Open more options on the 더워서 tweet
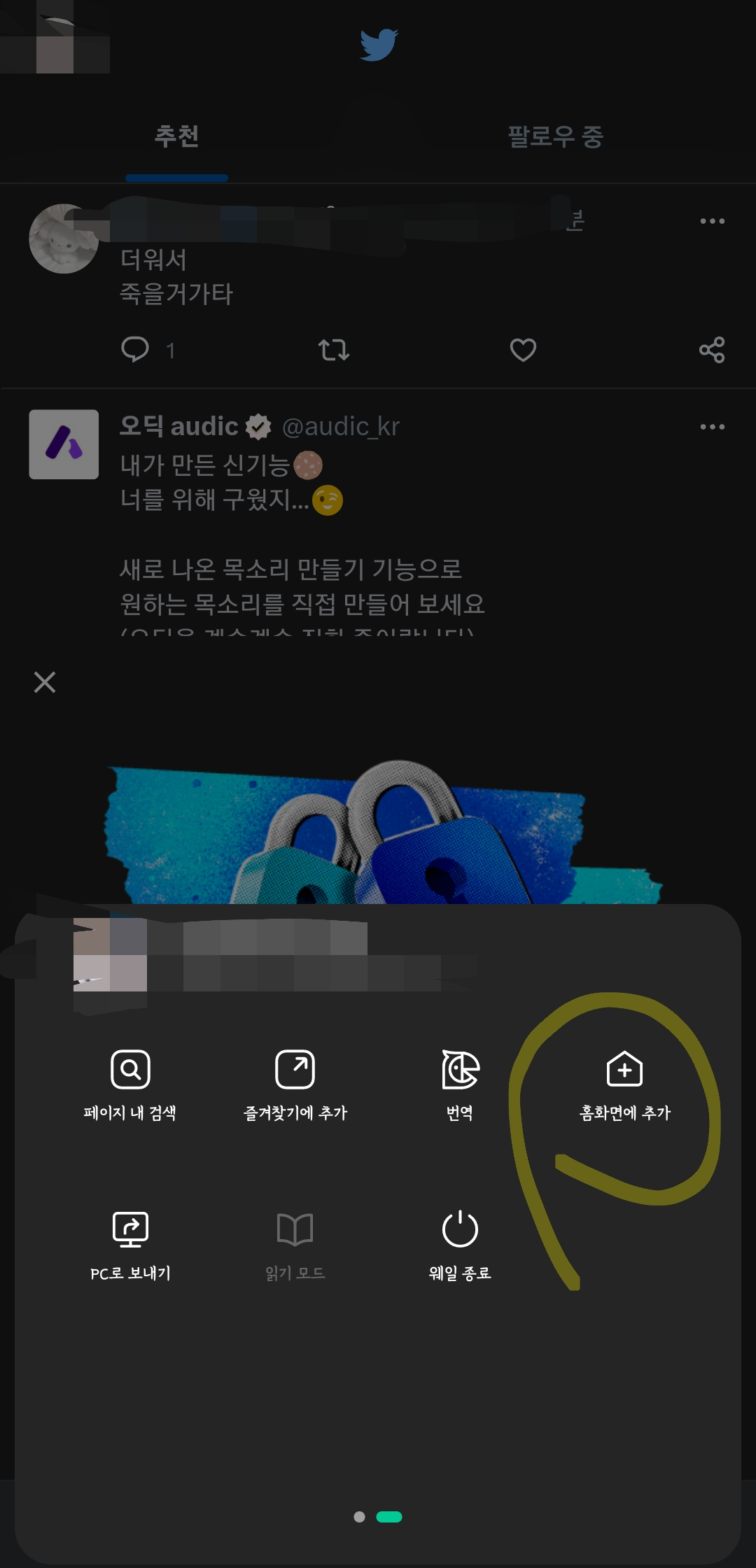The image size is (756, 1568). click(712, 221)
